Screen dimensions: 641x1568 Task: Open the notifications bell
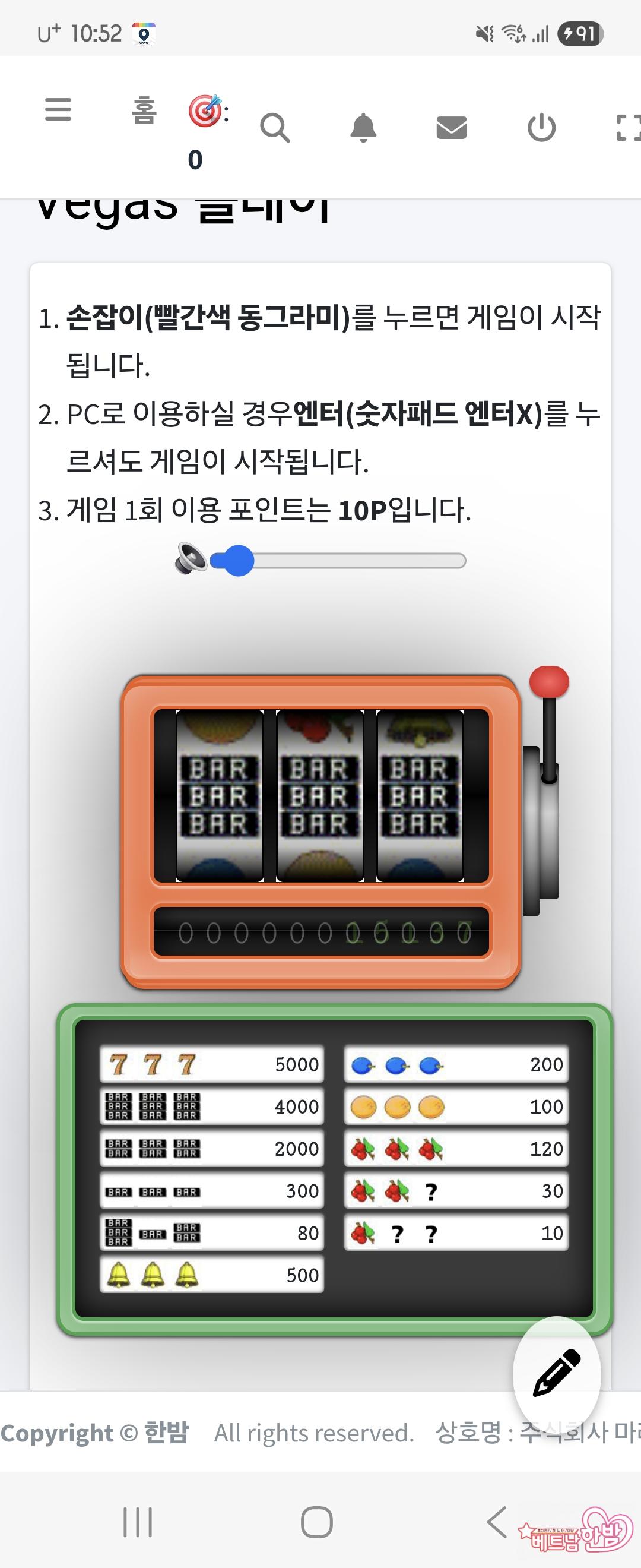click(x=363, y=128)
